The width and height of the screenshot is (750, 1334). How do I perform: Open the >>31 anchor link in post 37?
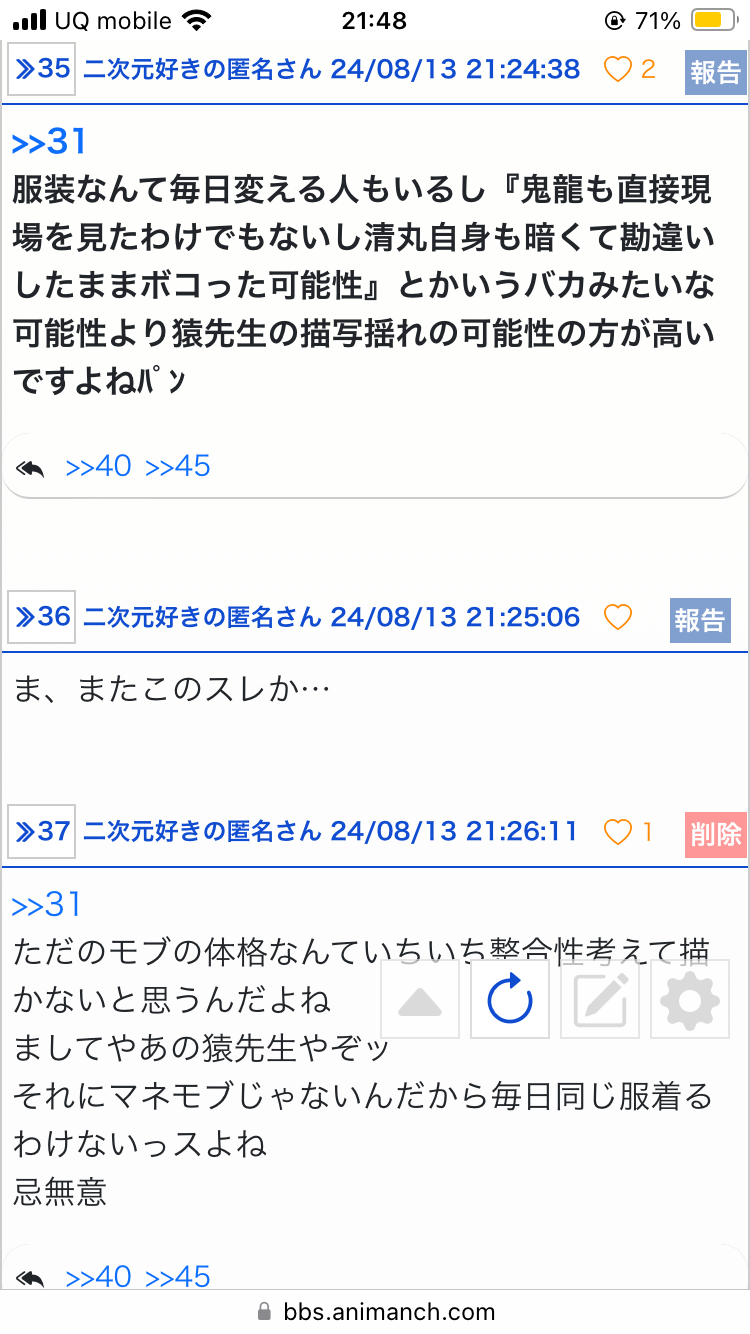point(47,905)
